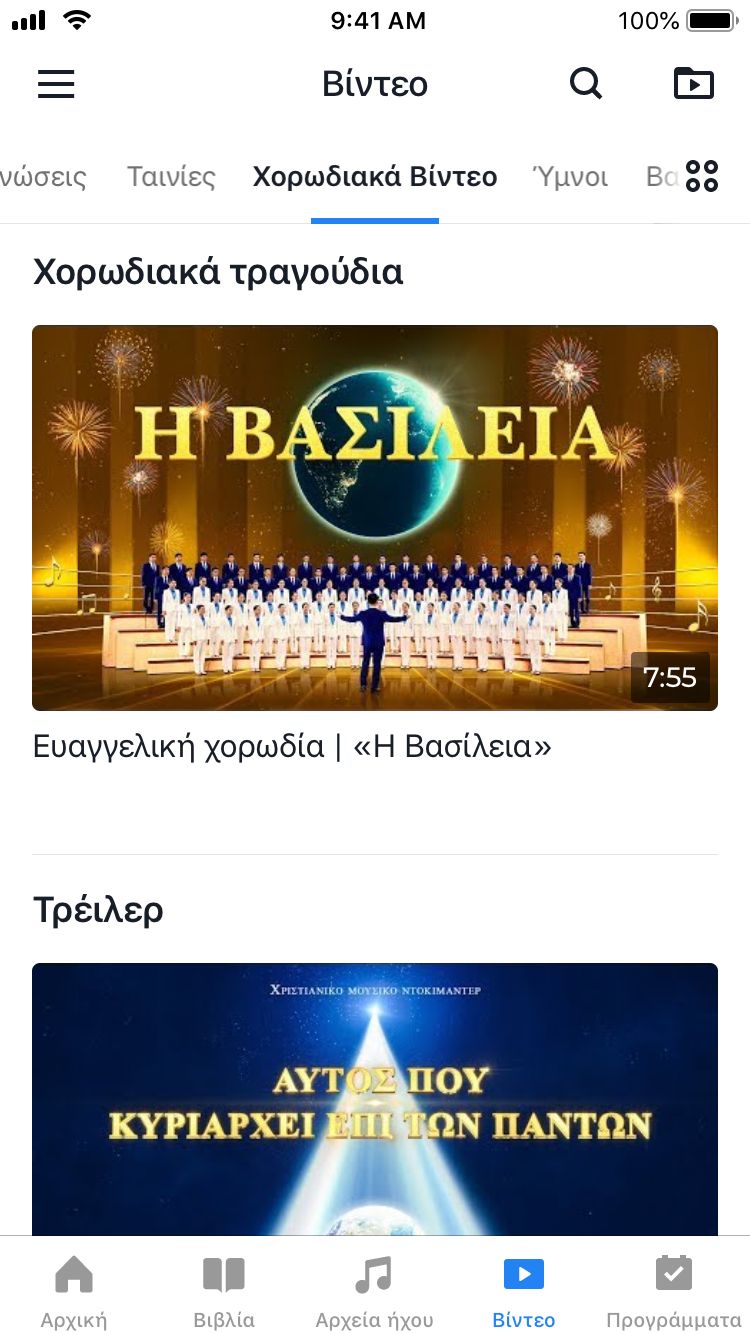Open the Προγράμματα tab
750x1334 pixels.
point(674,1290)
